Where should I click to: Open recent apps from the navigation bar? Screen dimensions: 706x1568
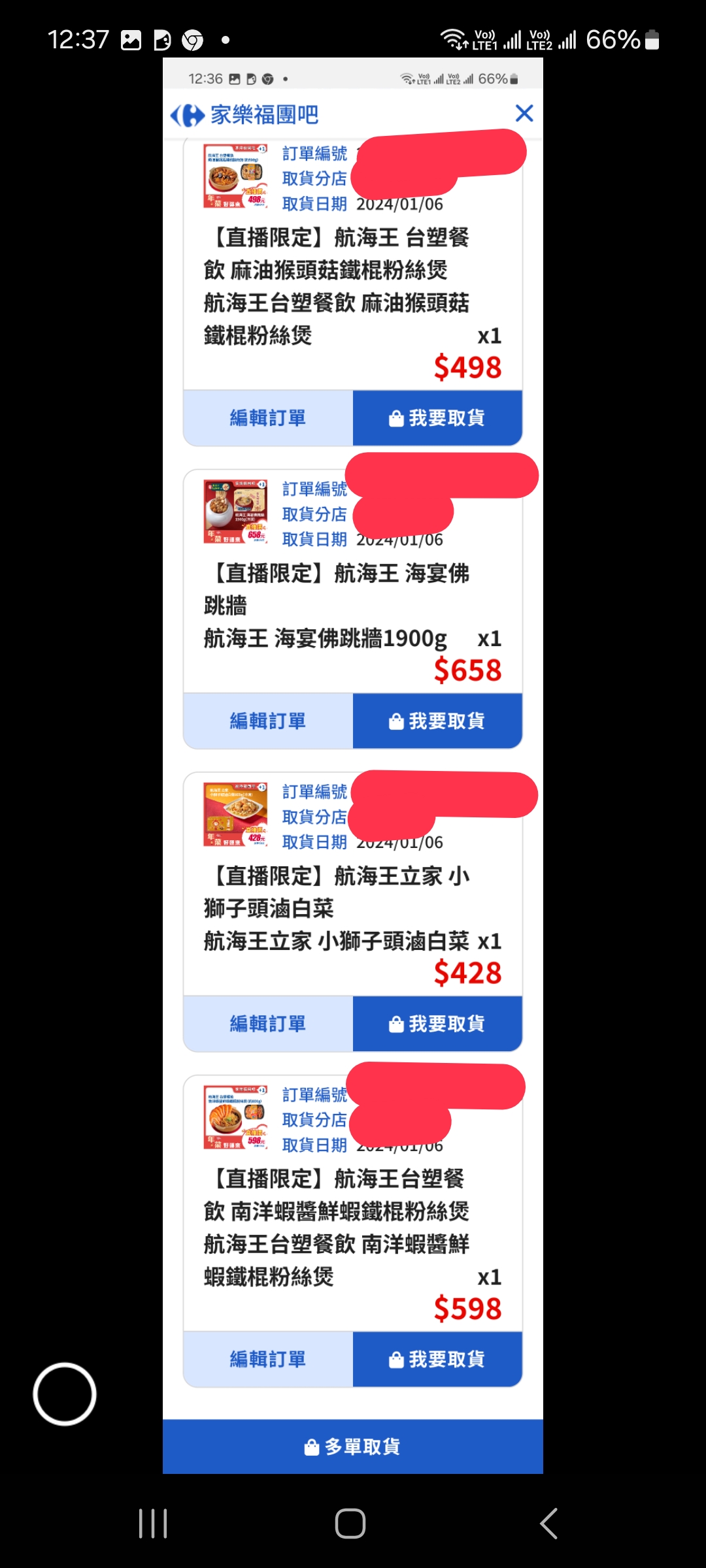(153, 1524)
